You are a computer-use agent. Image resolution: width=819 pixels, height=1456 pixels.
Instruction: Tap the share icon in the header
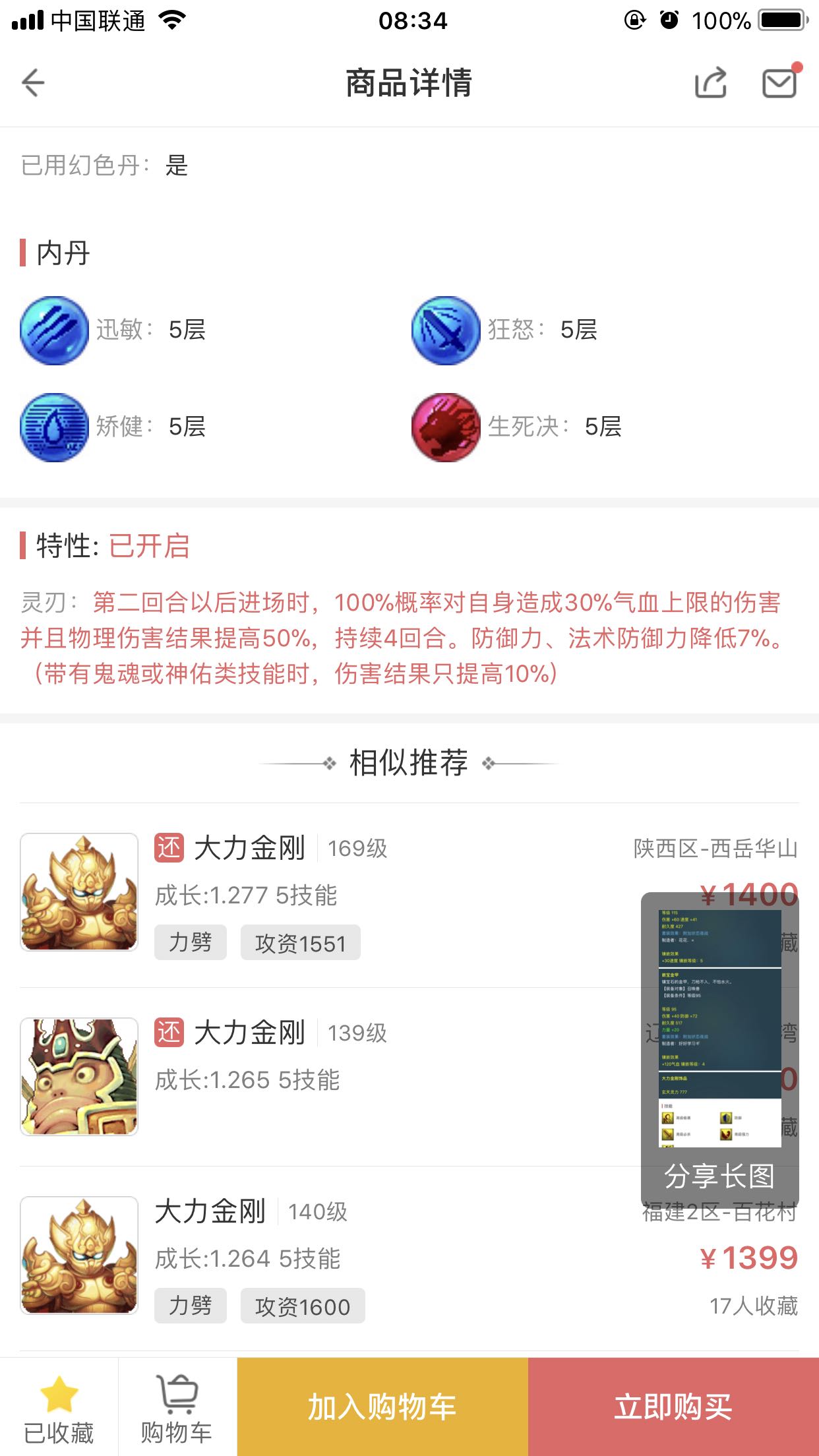[x=711, y=83]
